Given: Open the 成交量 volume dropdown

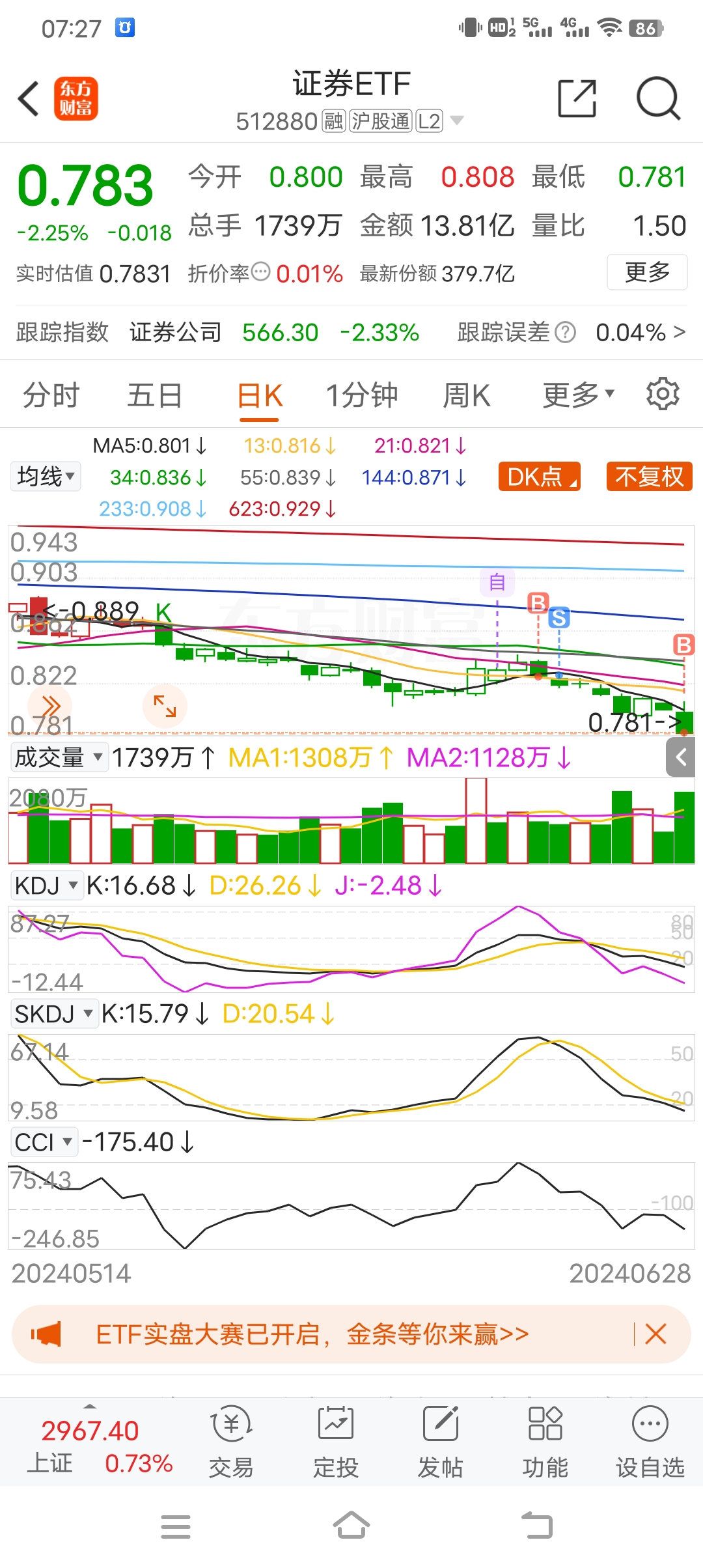Looking at the screenshot, I should [58, 757].
